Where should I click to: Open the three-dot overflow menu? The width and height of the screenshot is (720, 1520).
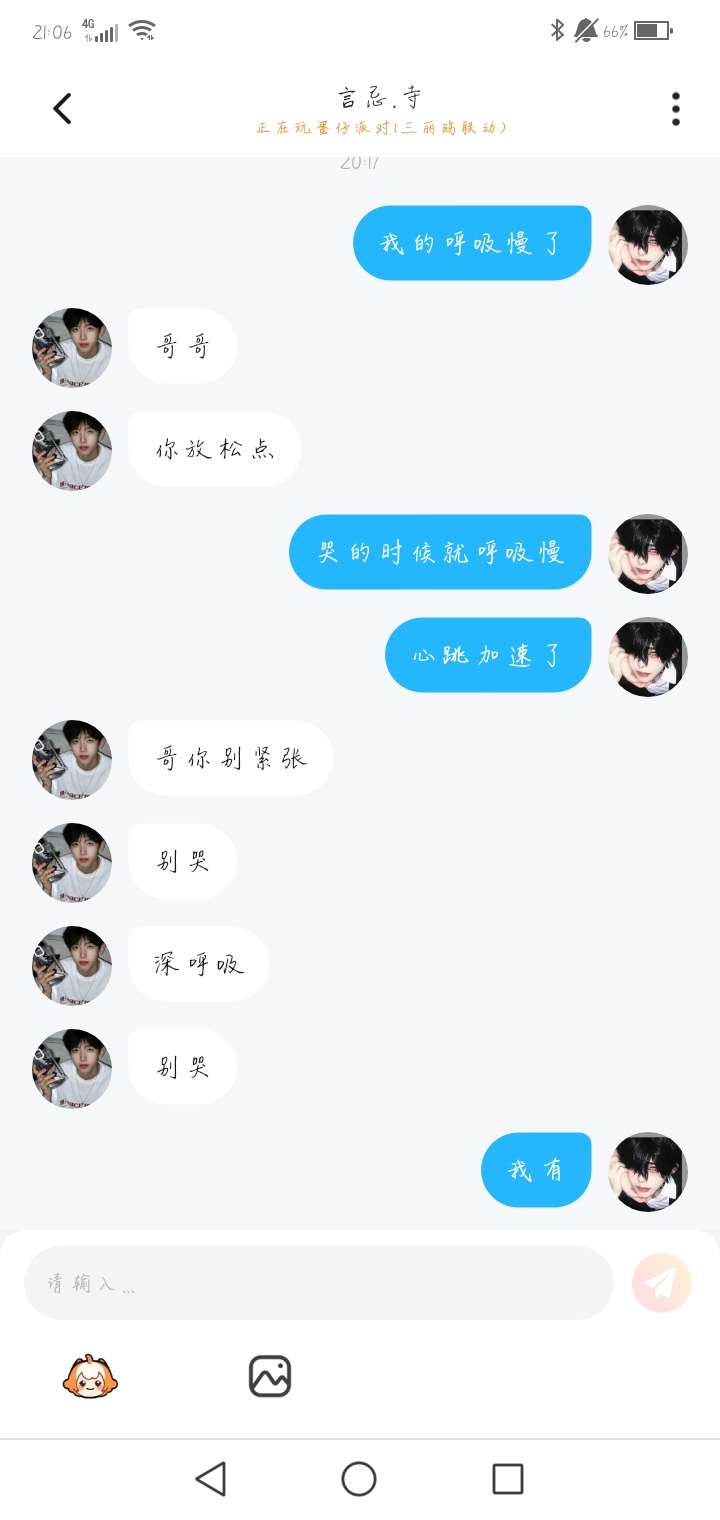pos(676,108)
